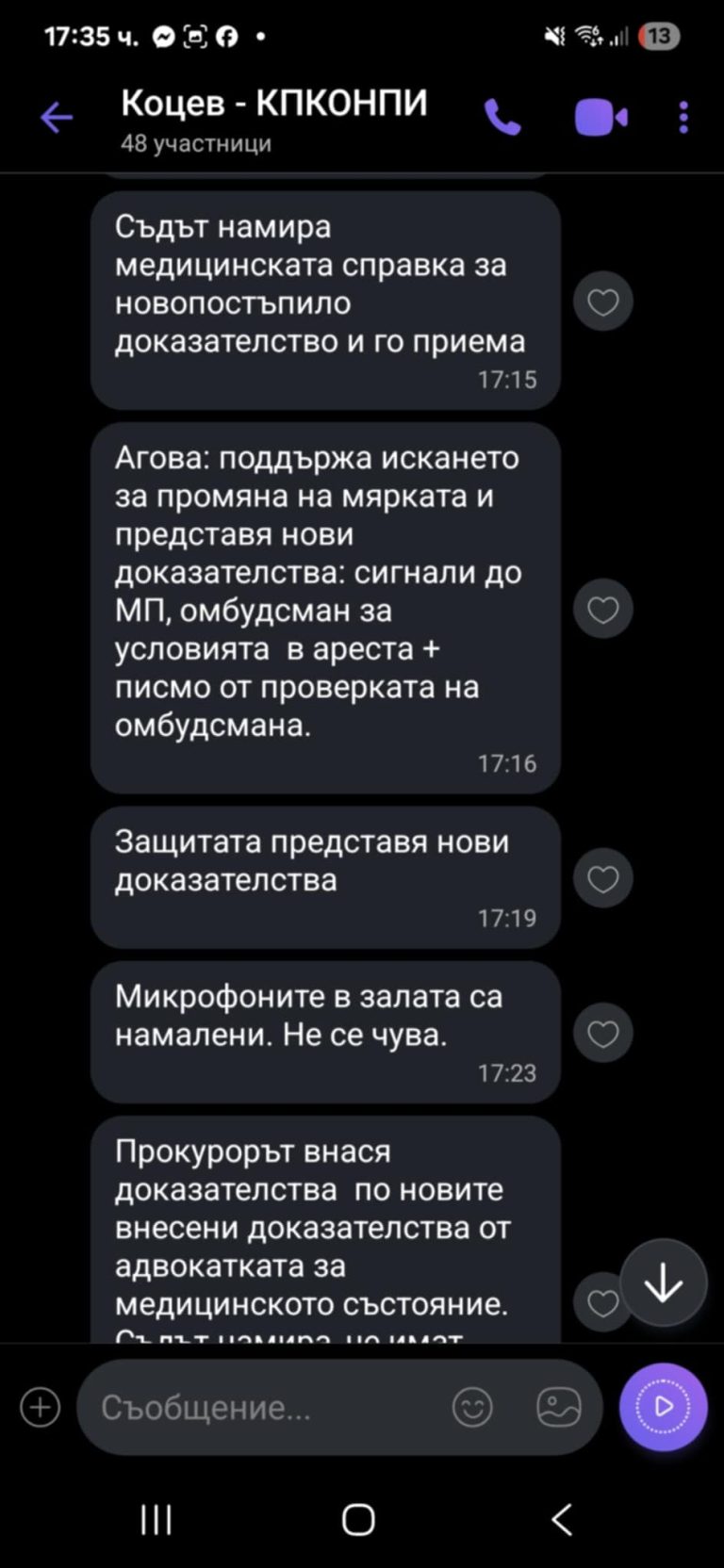Tap the system home button
The image size is (724, 1568).
pyautogui.click(x=358, y=1519)
